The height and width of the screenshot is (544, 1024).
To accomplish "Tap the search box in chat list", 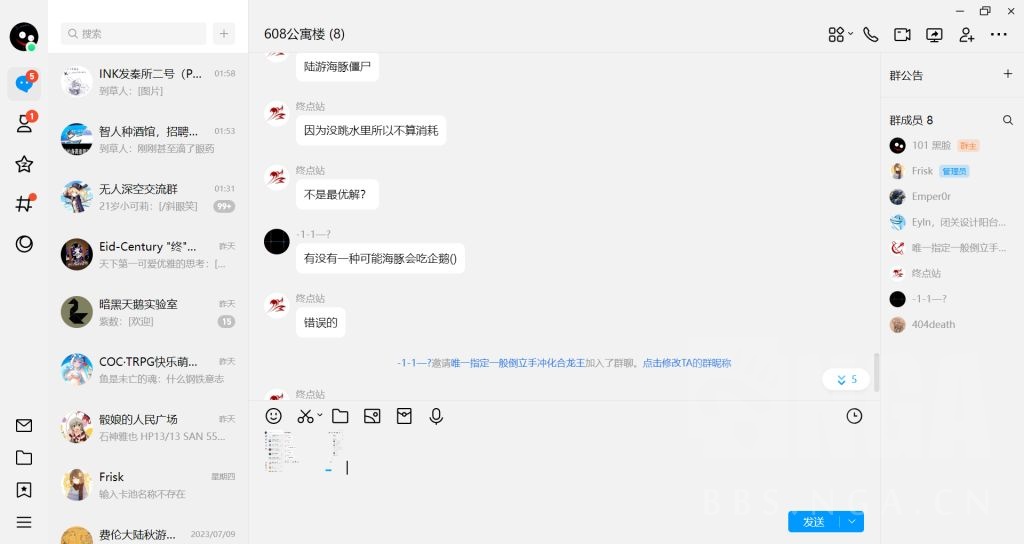I will point(134,33).
